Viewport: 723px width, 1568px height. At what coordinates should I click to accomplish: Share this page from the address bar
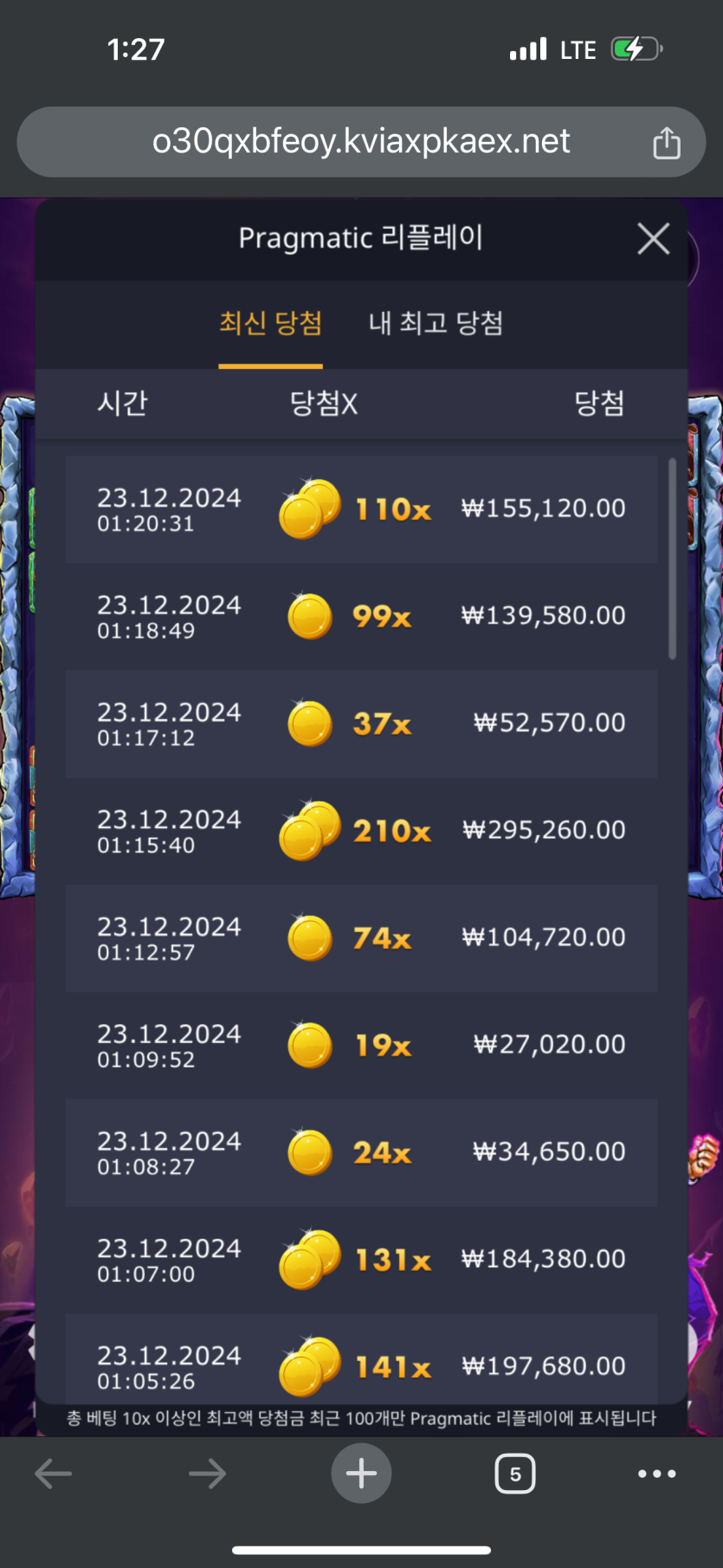coord(666,143)
